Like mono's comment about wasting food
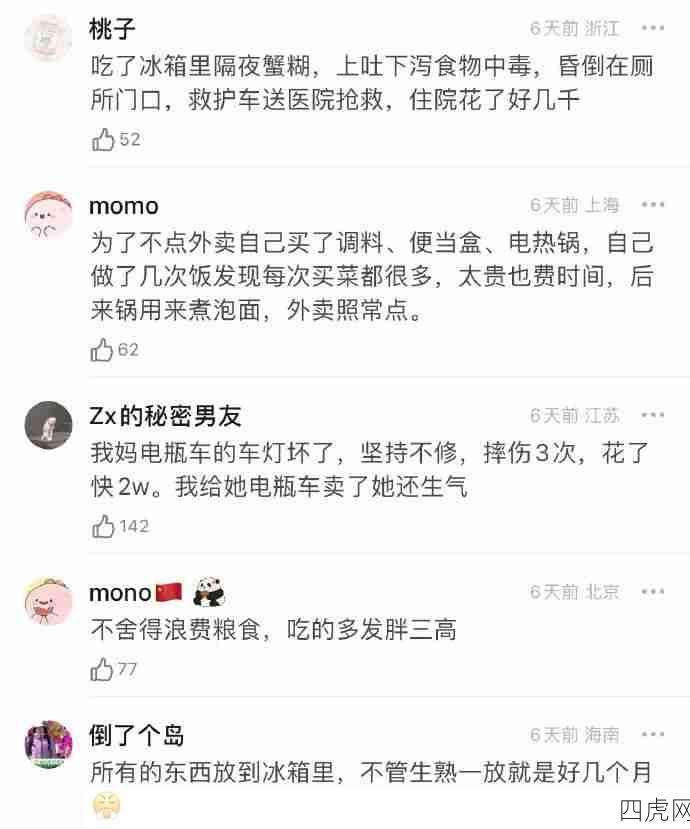Viewport: 690px width, 829px height. 102,669
